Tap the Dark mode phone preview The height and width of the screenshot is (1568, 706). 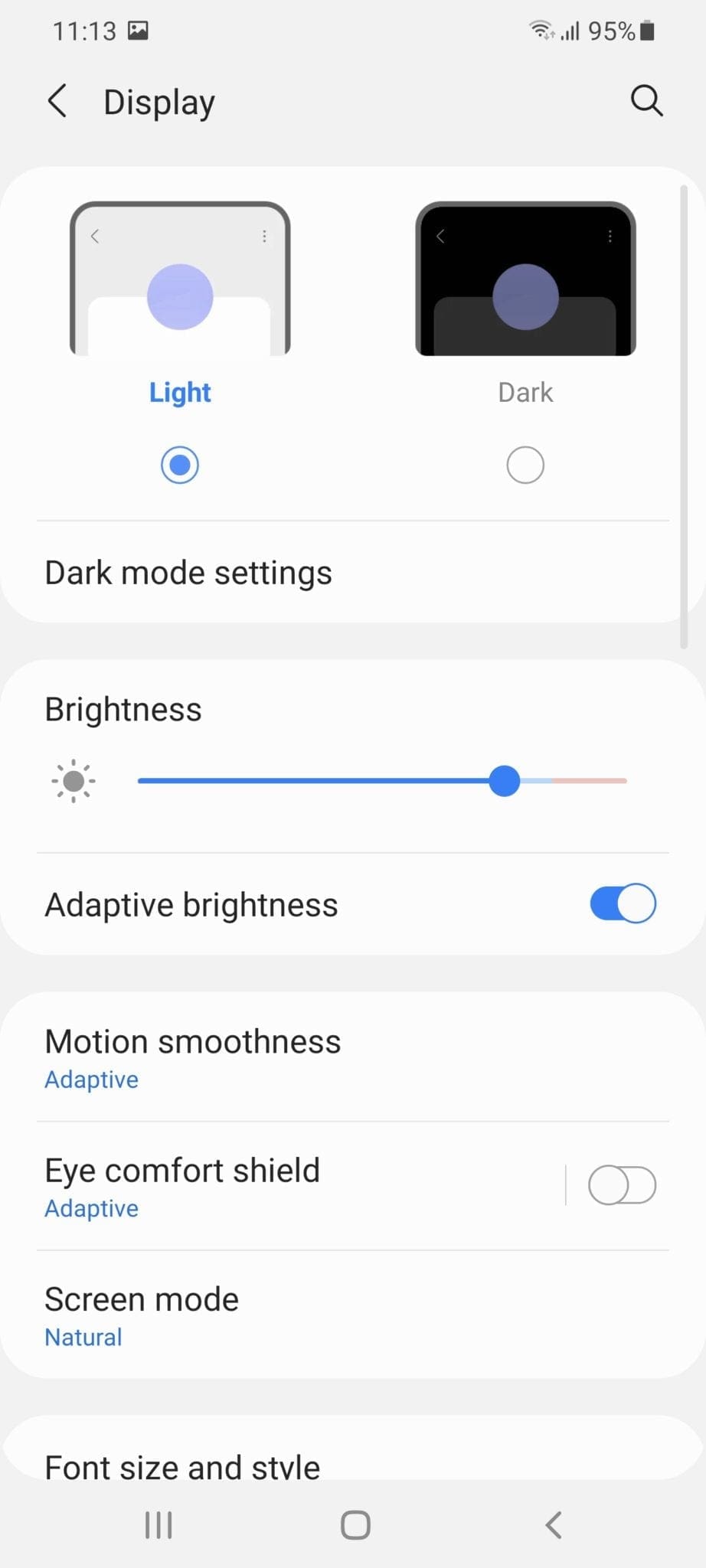point(525,279)
